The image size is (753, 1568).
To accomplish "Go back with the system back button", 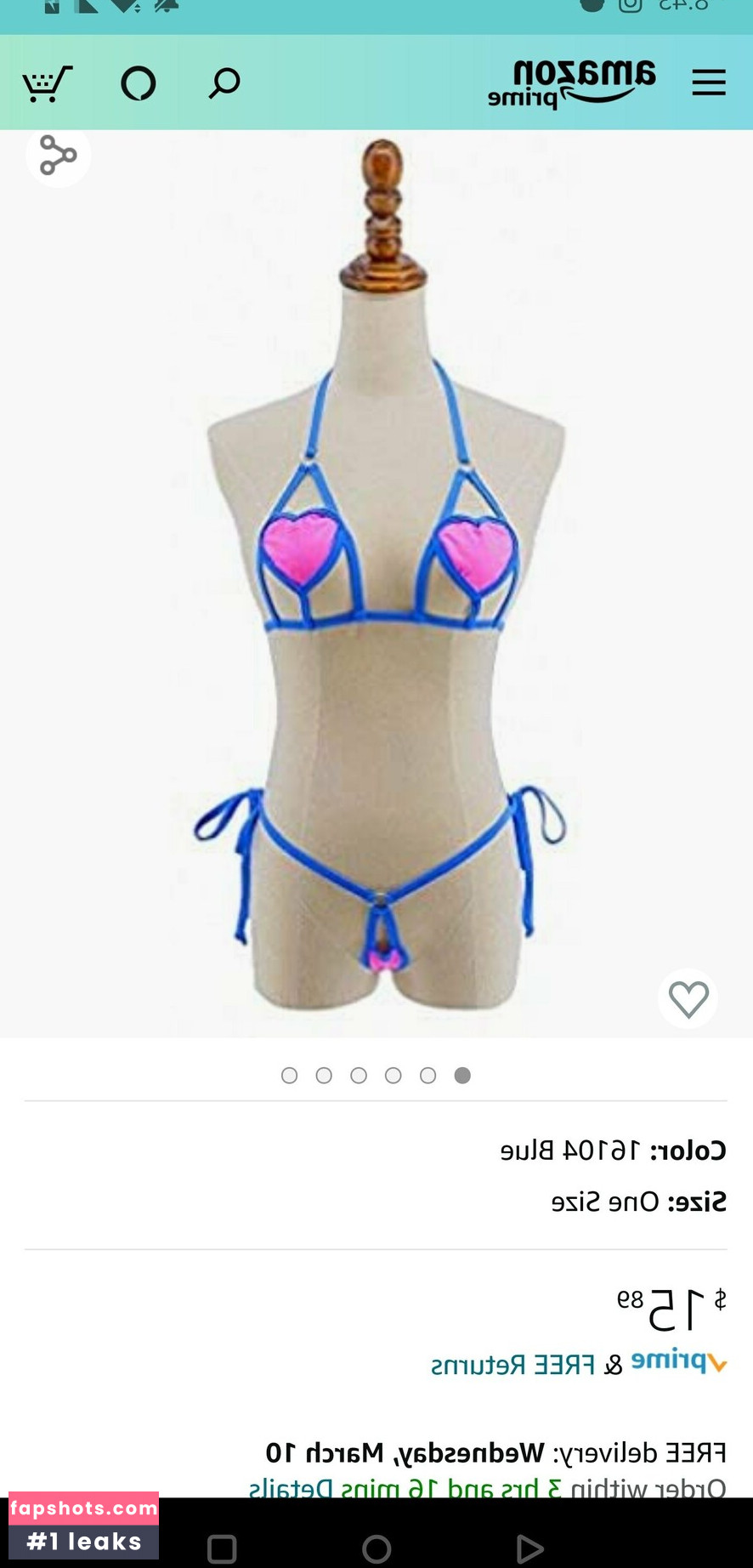I will point(529,1548).
